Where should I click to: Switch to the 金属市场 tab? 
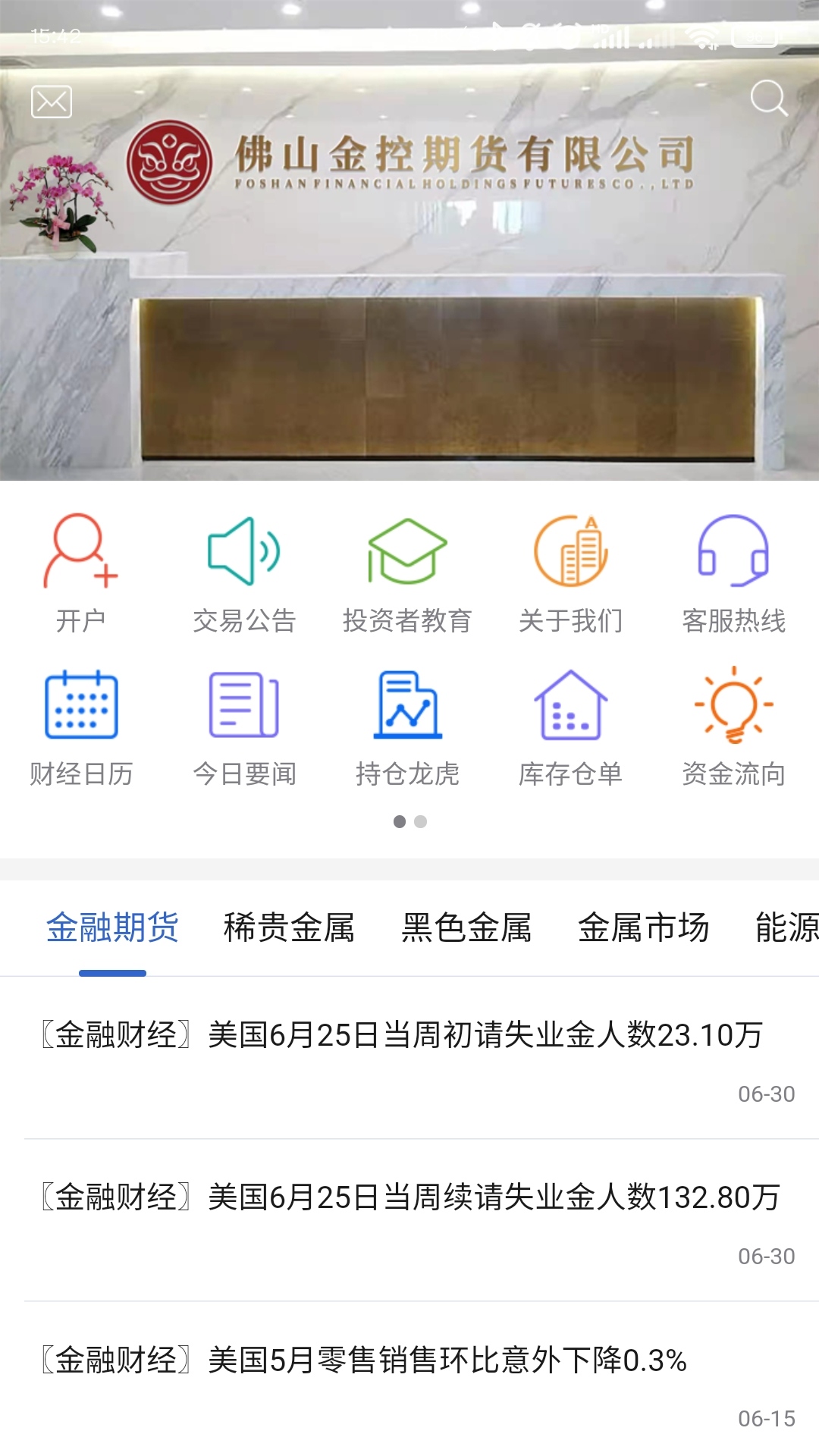644,927
